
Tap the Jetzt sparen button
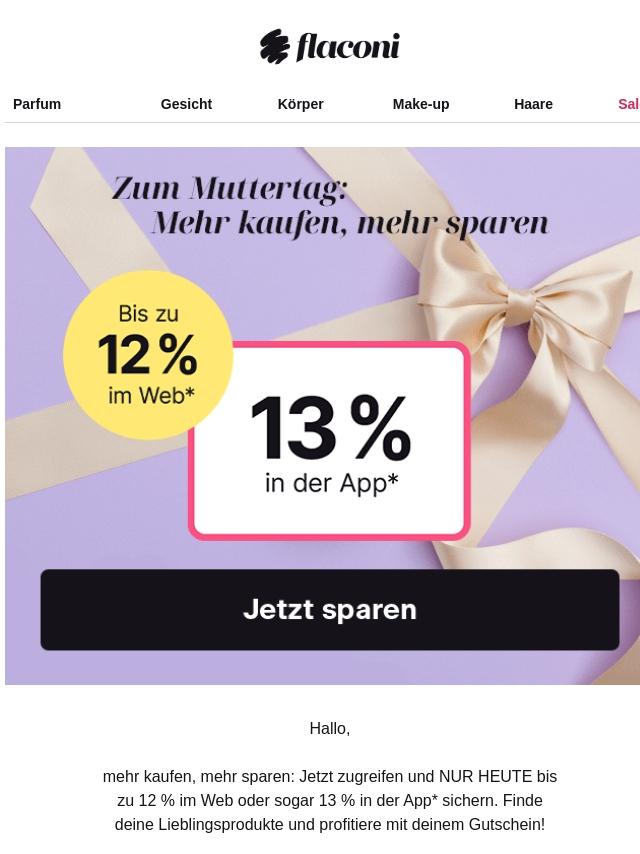pyautogui.click(x=329, y=610)
